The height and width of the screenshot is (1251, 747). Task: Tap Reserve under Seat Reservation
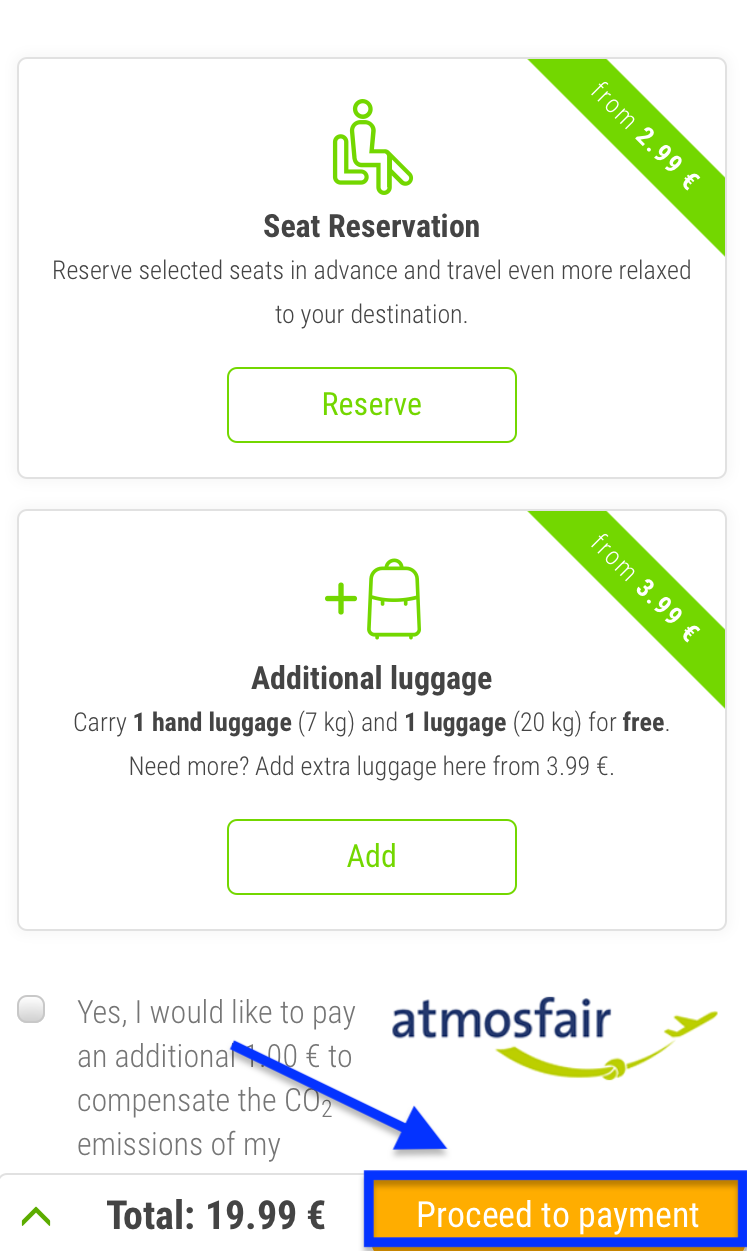point(372,405)
